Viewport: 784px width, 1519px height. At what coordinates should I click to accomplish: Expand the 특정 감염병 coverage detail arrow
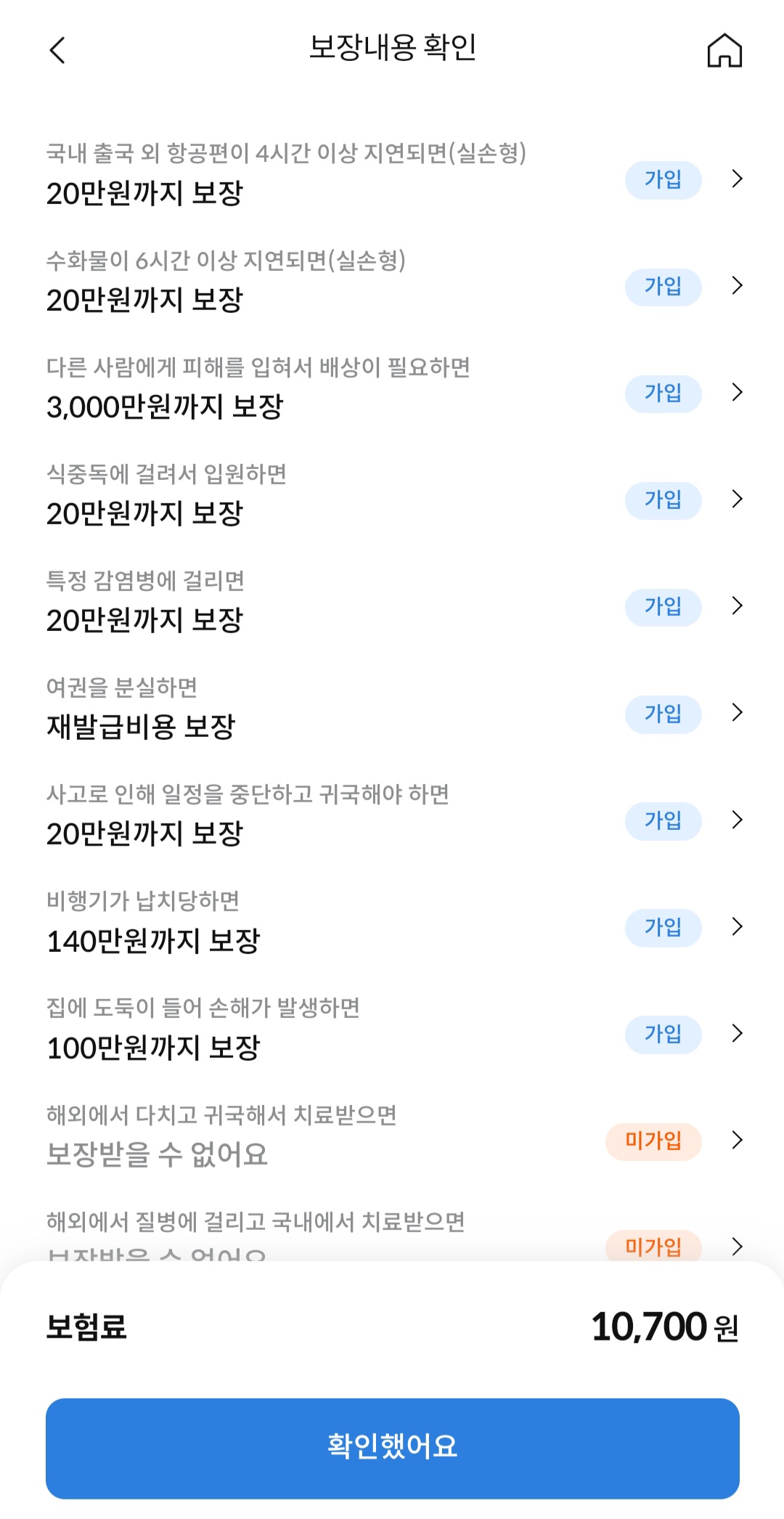[x=738, y=606]
